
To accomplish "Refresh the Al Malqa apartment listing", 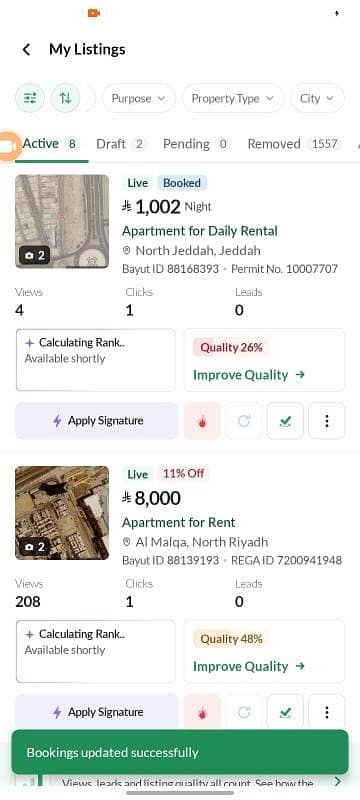I will (x=244, y=712).
